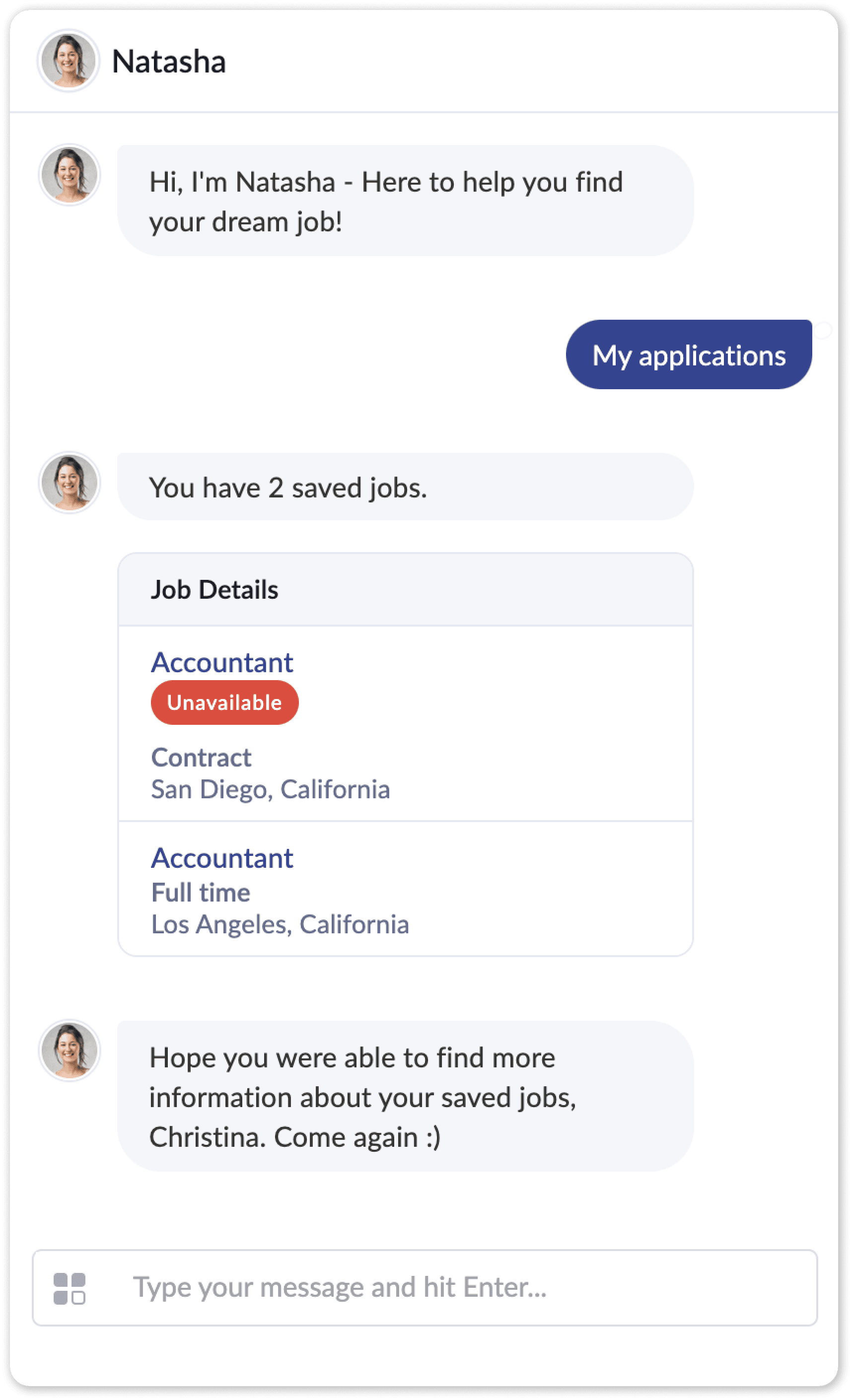
Task: Open the Accountant job in Los Angeles
Action: [x=221, y=858]
